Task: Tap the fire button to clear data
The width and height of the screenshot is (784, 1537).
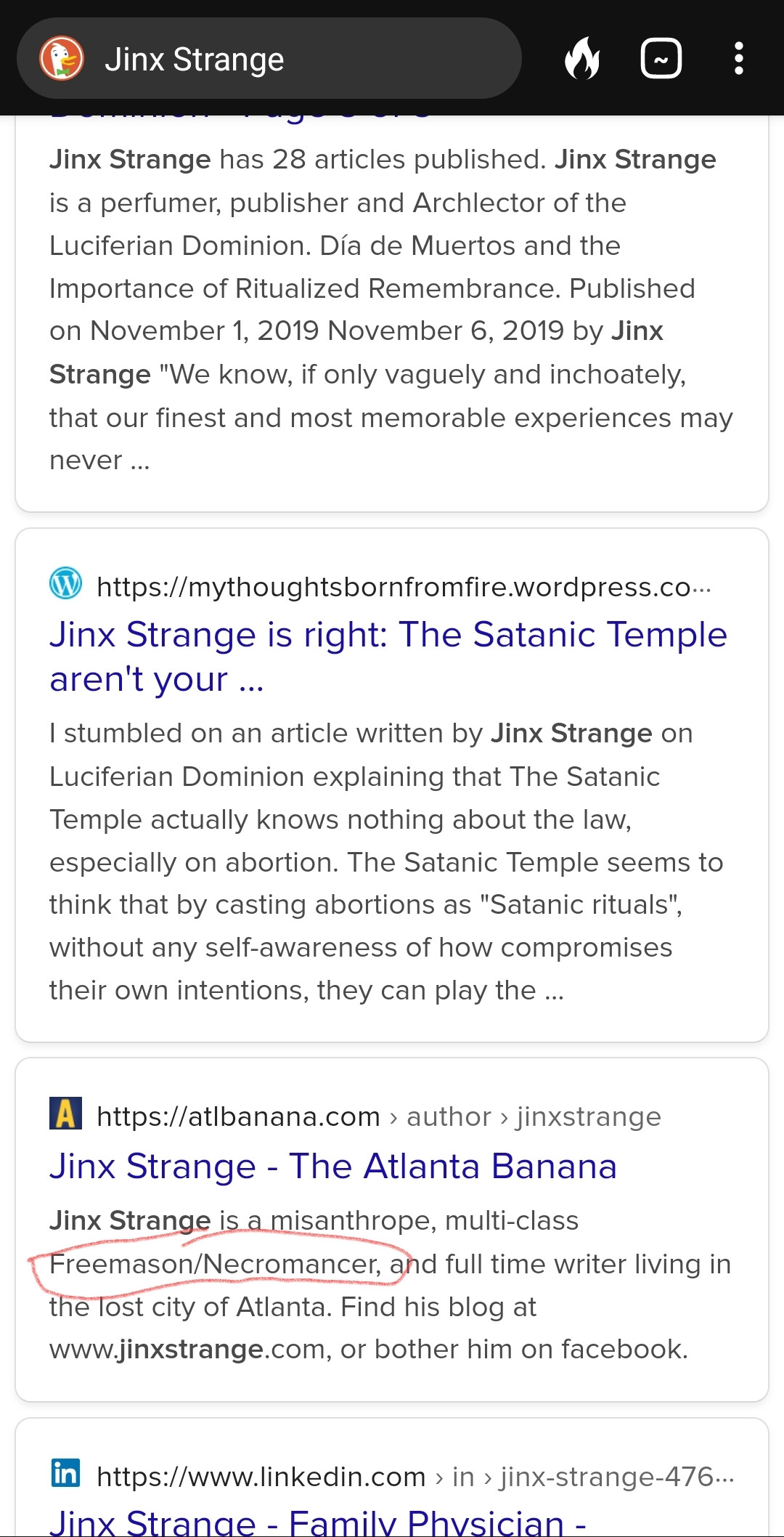Action: (x=582, y=59)
